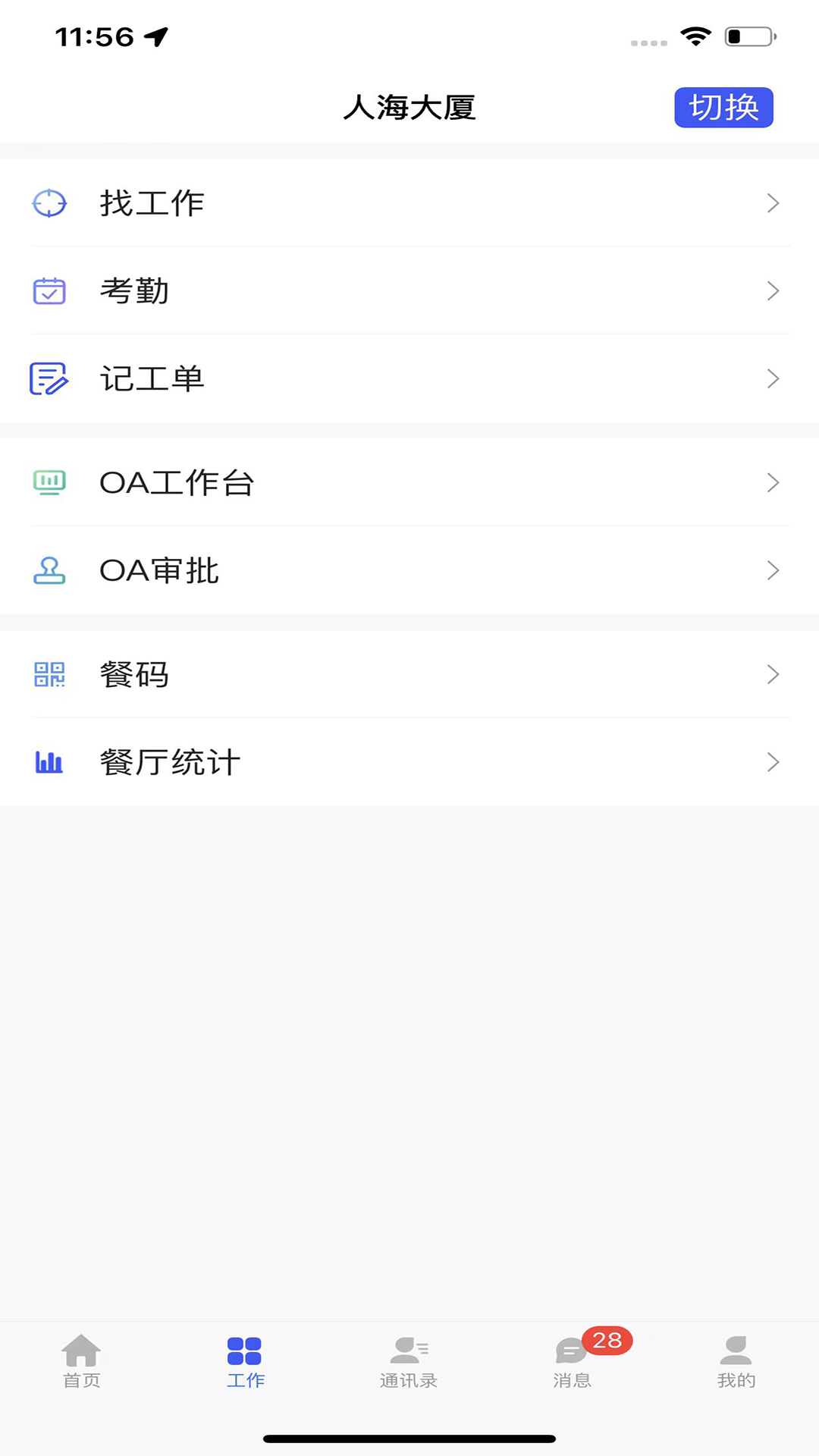Go to the 我的 tab
The width and height of the screenshot is (819, 1456).
pyautogui.click(x=736, y=1362)
